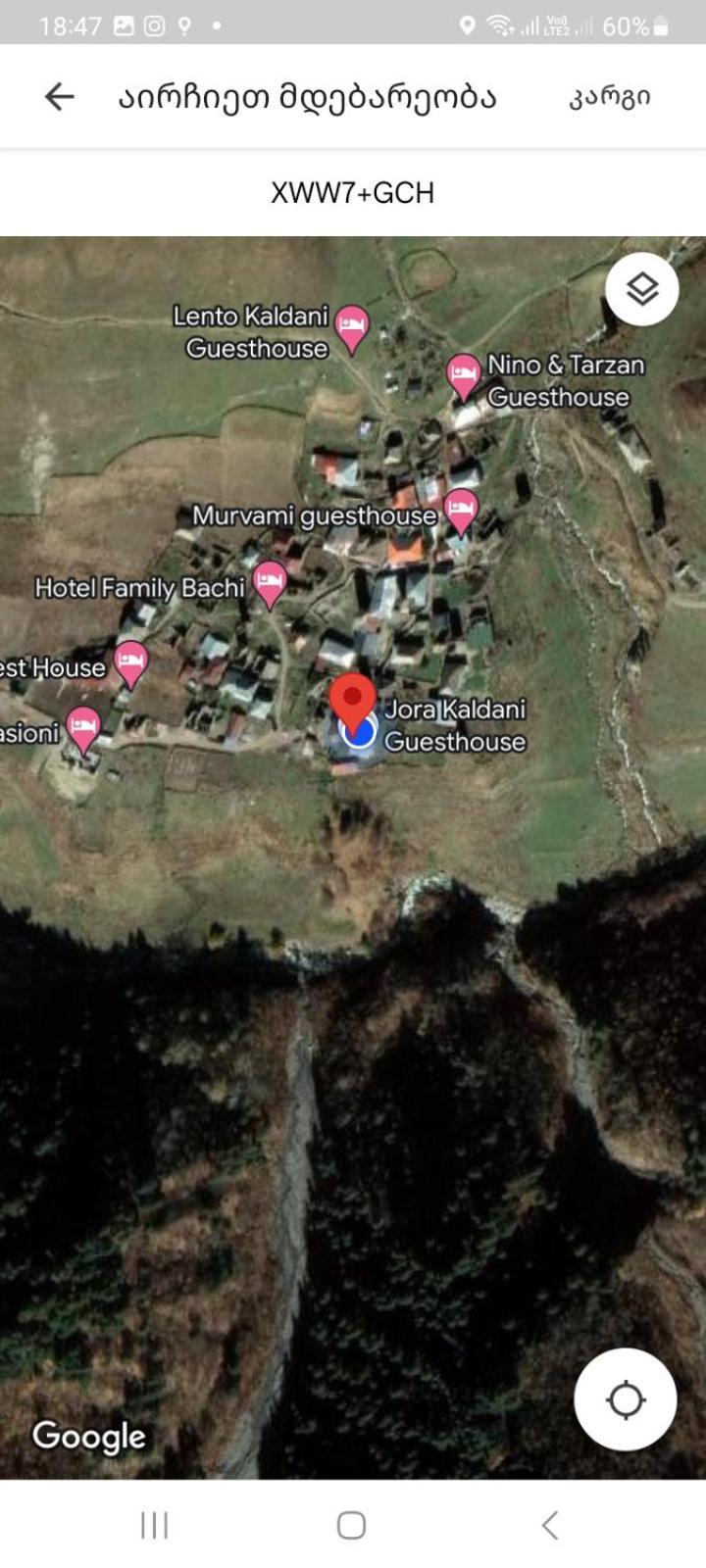Go to the phone home screen

351,1525
